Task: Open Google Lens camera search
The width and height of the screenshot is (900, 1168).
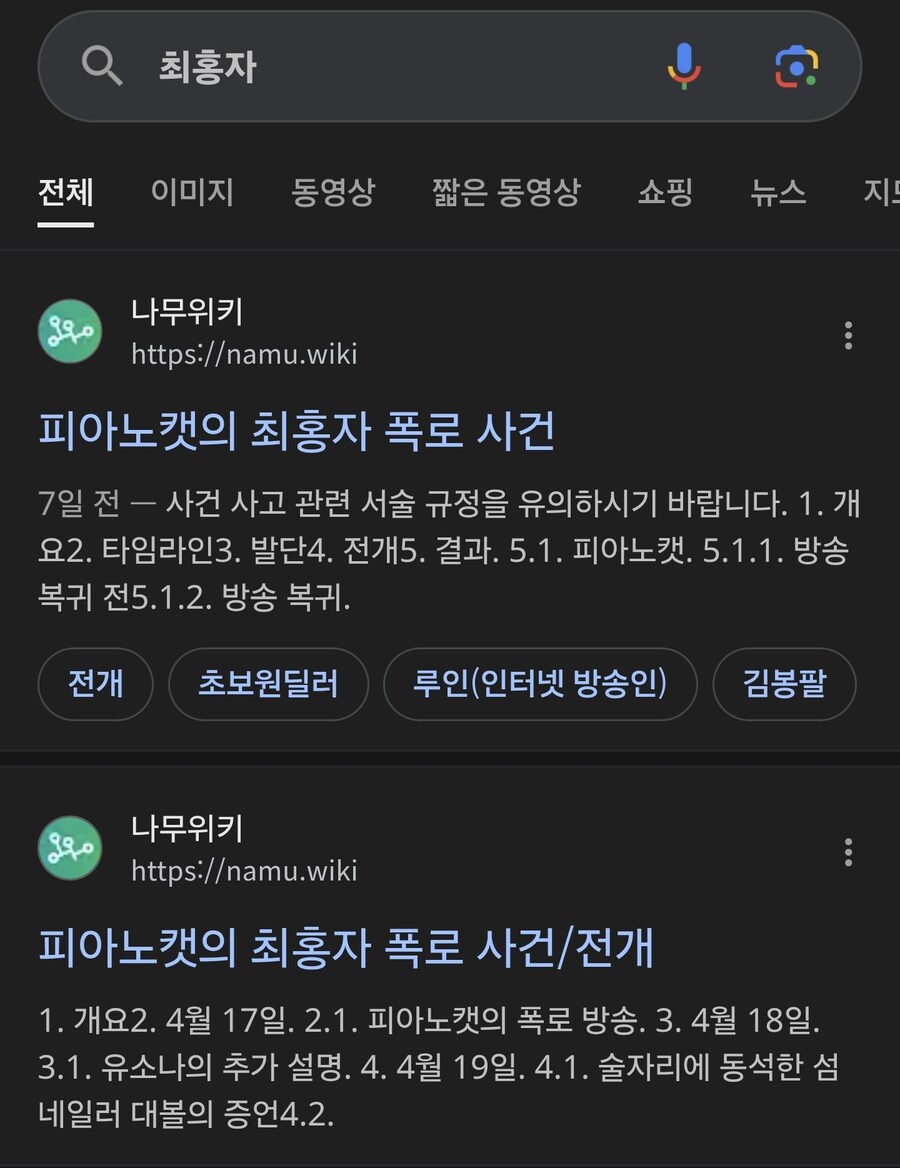Action: click(x=795, y=66)
